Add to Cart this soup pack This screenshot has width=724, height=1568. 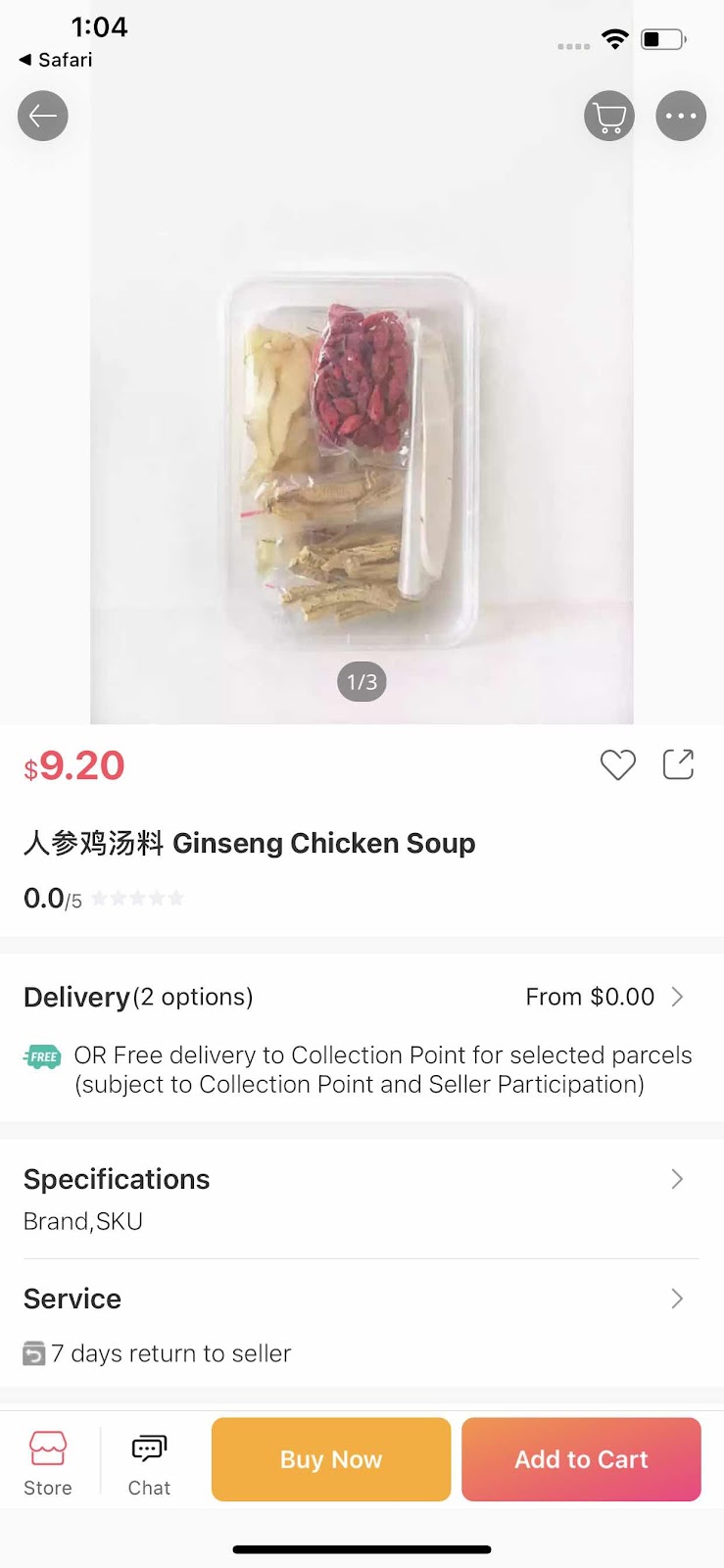[x=581, y=1459]
